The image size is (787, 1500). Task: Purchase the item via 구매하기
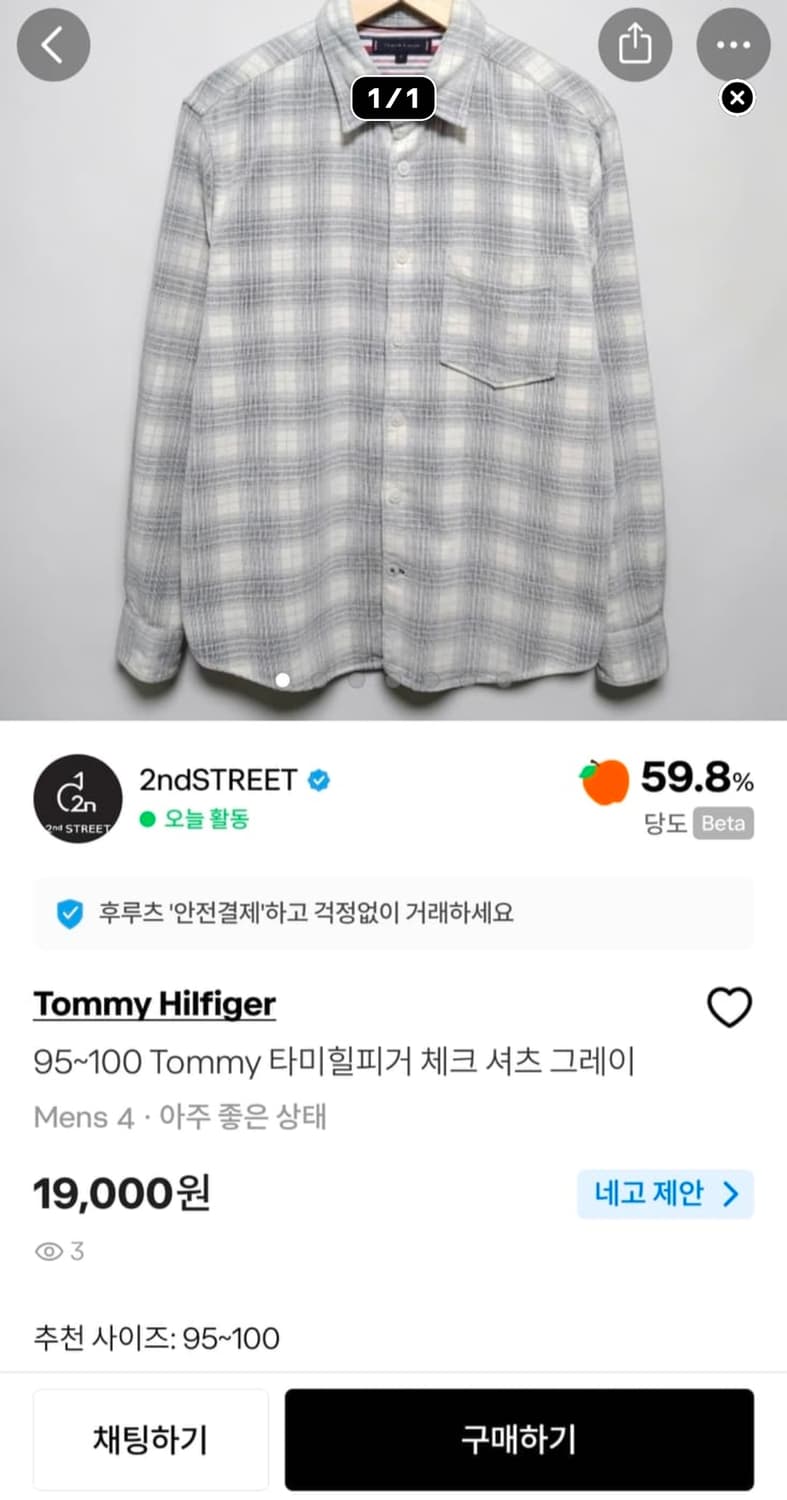[519, 1437]
